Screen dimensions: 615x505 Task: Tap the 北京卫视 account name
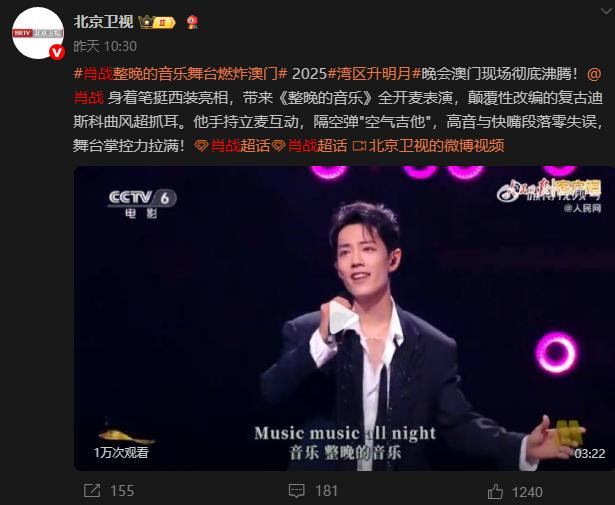coord(101,20)
